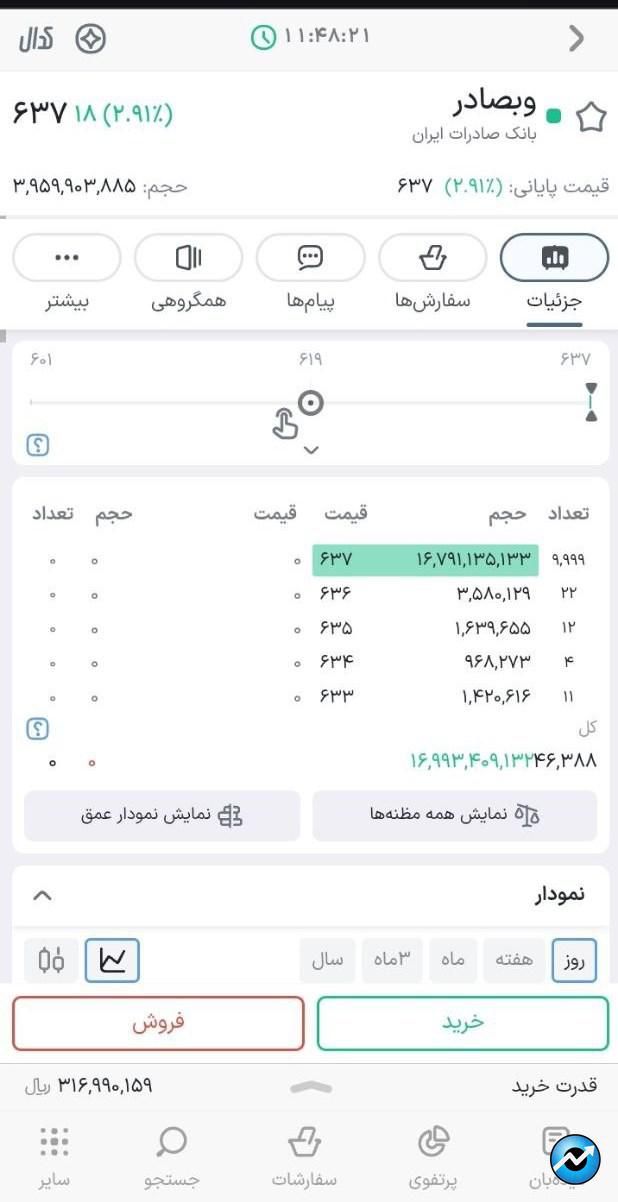Tap the compass icon in the header

pyautogui.click(x=91, y=39)
